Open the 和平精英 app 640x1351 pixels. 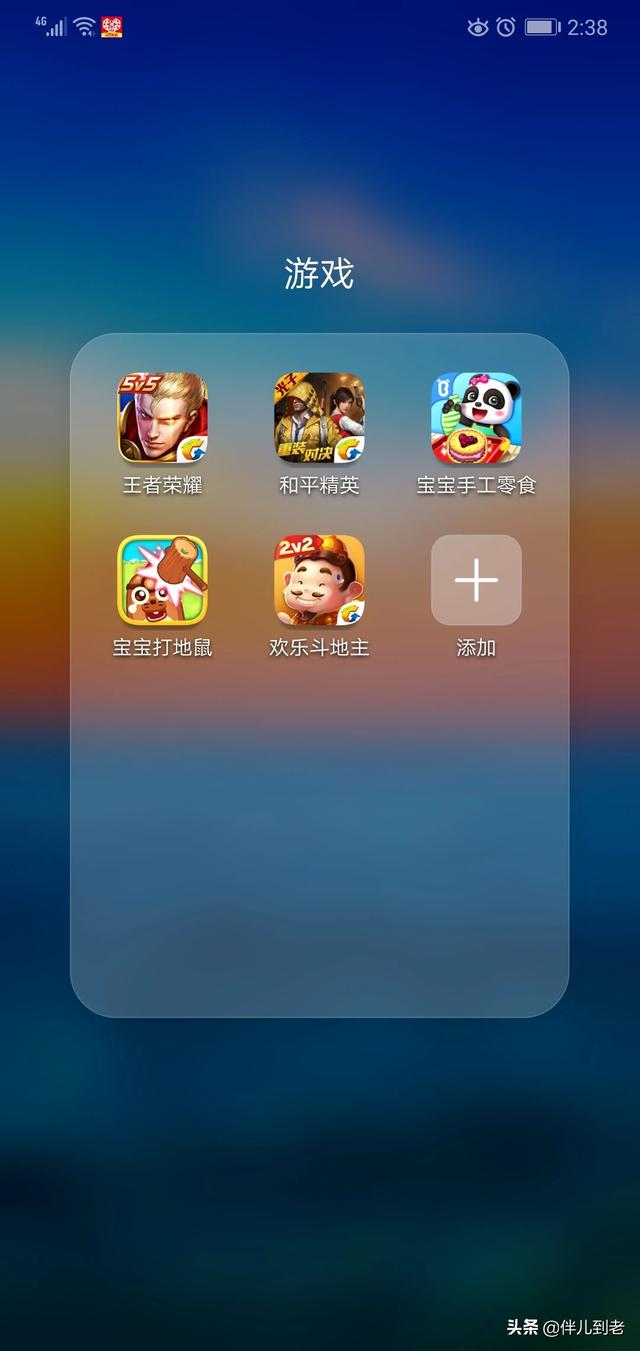coord(320,418)
